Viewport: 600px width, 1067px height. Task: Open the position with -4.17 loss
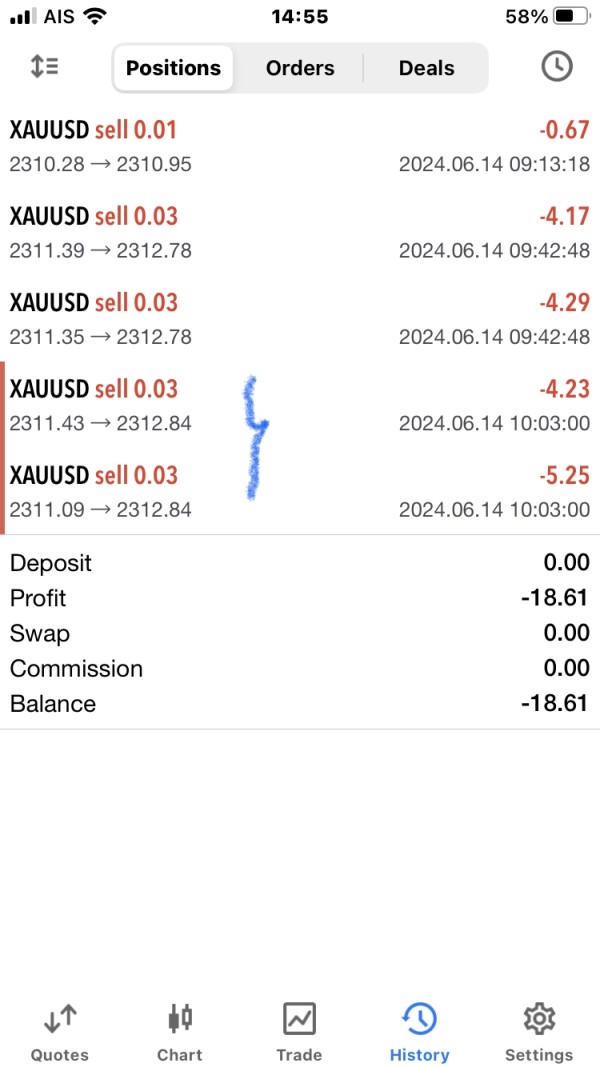pyautogui.click(x=300, y=232)
